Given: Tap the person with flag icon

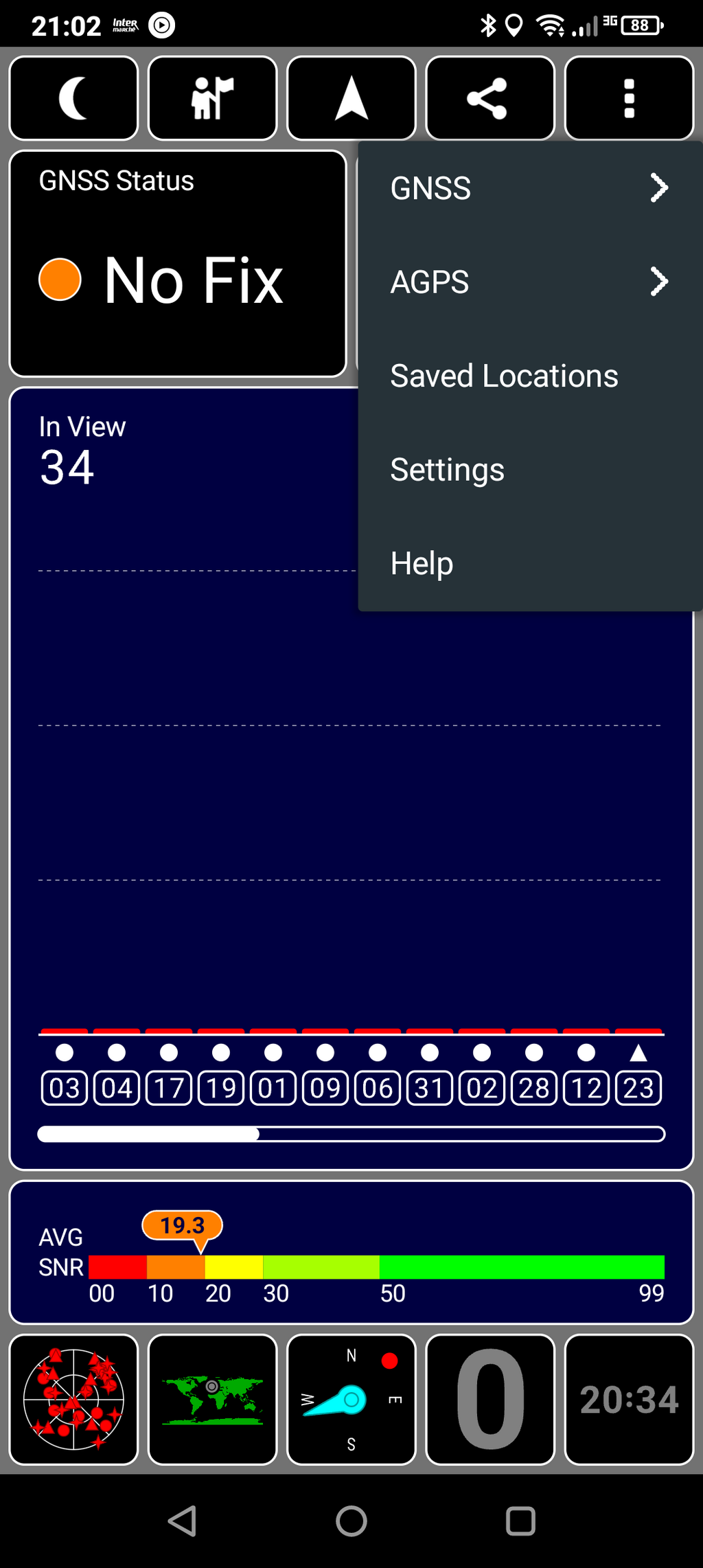Looking at the screenshot, I should click(x=212, y=98).
